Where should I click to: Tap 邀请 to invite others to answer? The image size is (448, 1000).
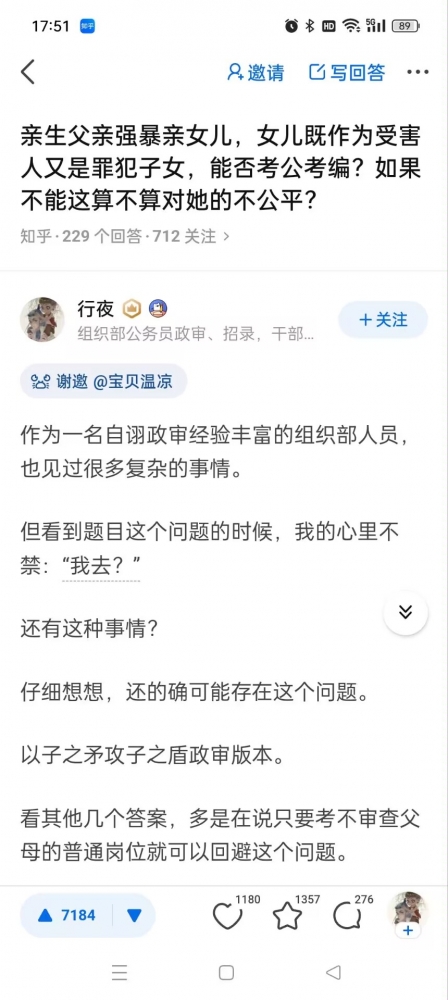pos(256,72)
